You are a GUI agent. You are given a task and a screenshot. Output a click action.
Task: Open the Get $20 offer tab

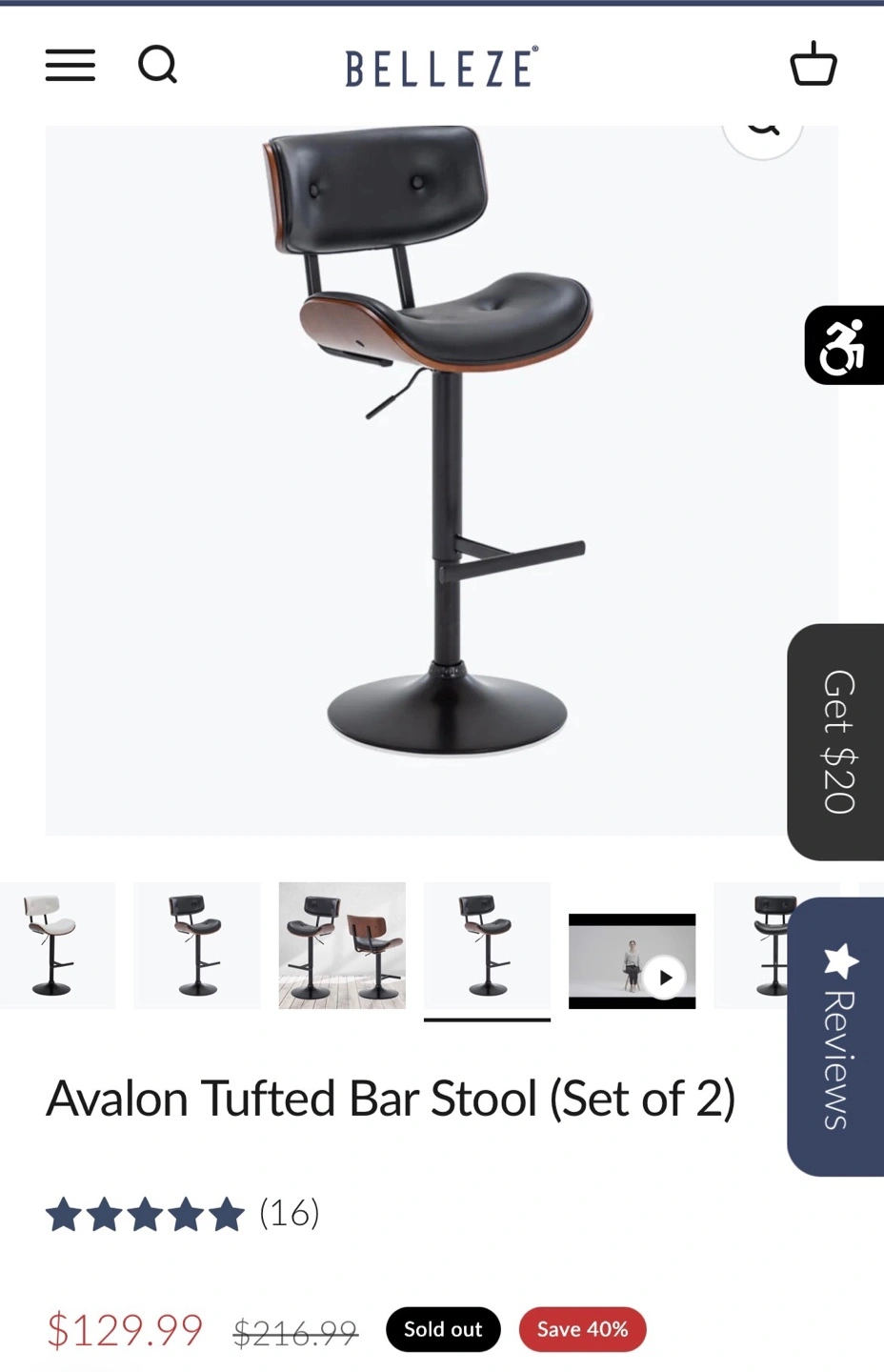(x=836, y=741)
